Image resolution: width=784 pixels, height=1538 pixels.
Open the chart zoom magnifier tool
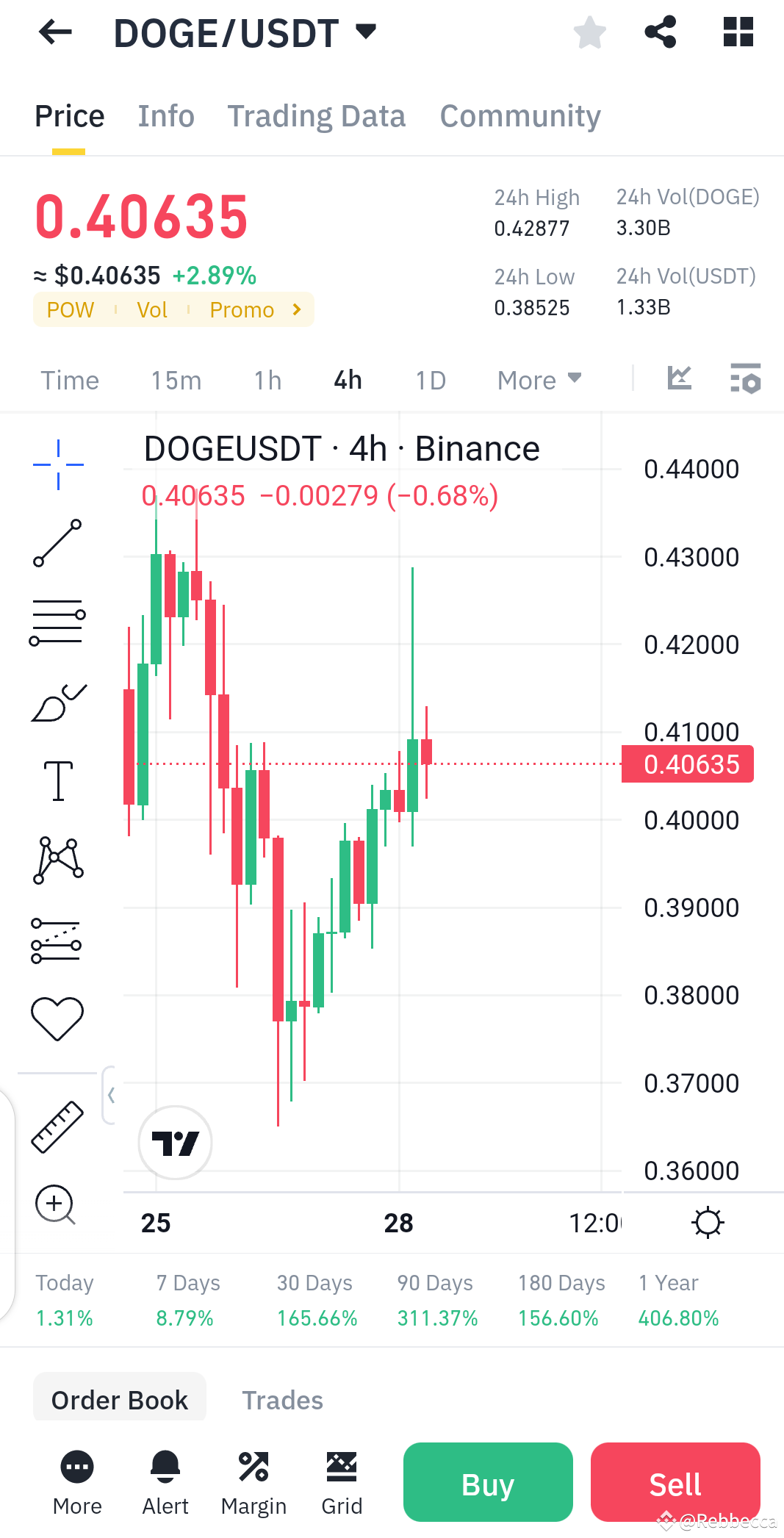tap(55, 1205)
